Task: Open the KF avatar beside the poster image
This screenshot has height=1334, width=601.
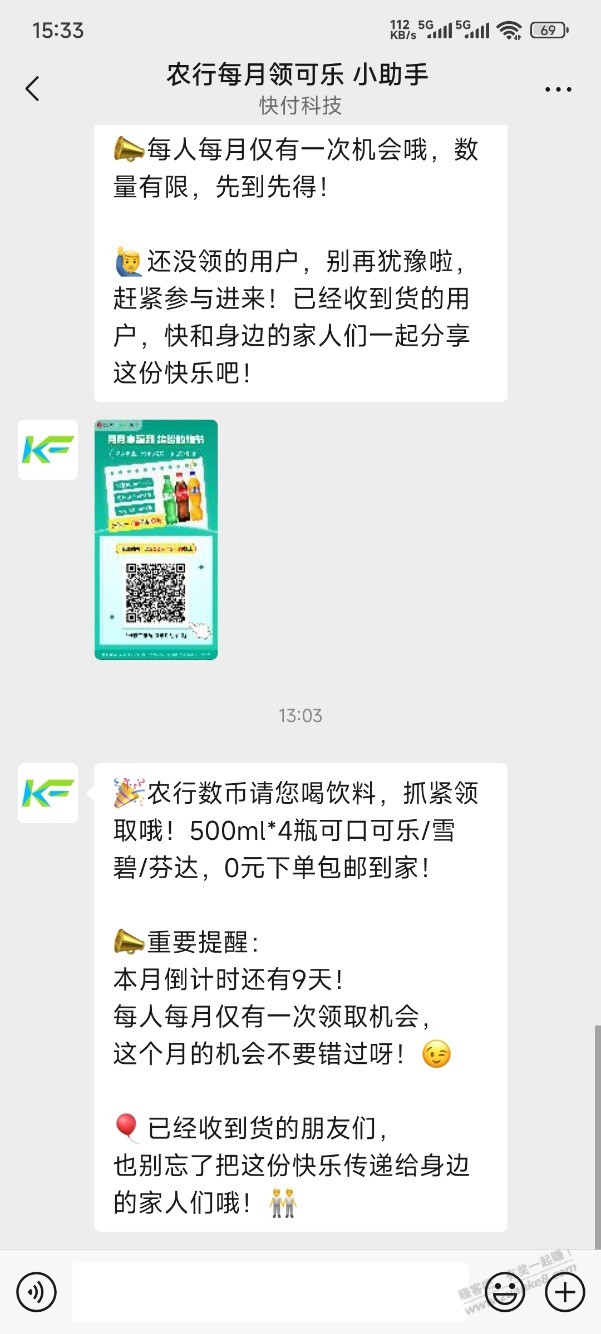Action: pyautogui.click(x=48, y=450)
